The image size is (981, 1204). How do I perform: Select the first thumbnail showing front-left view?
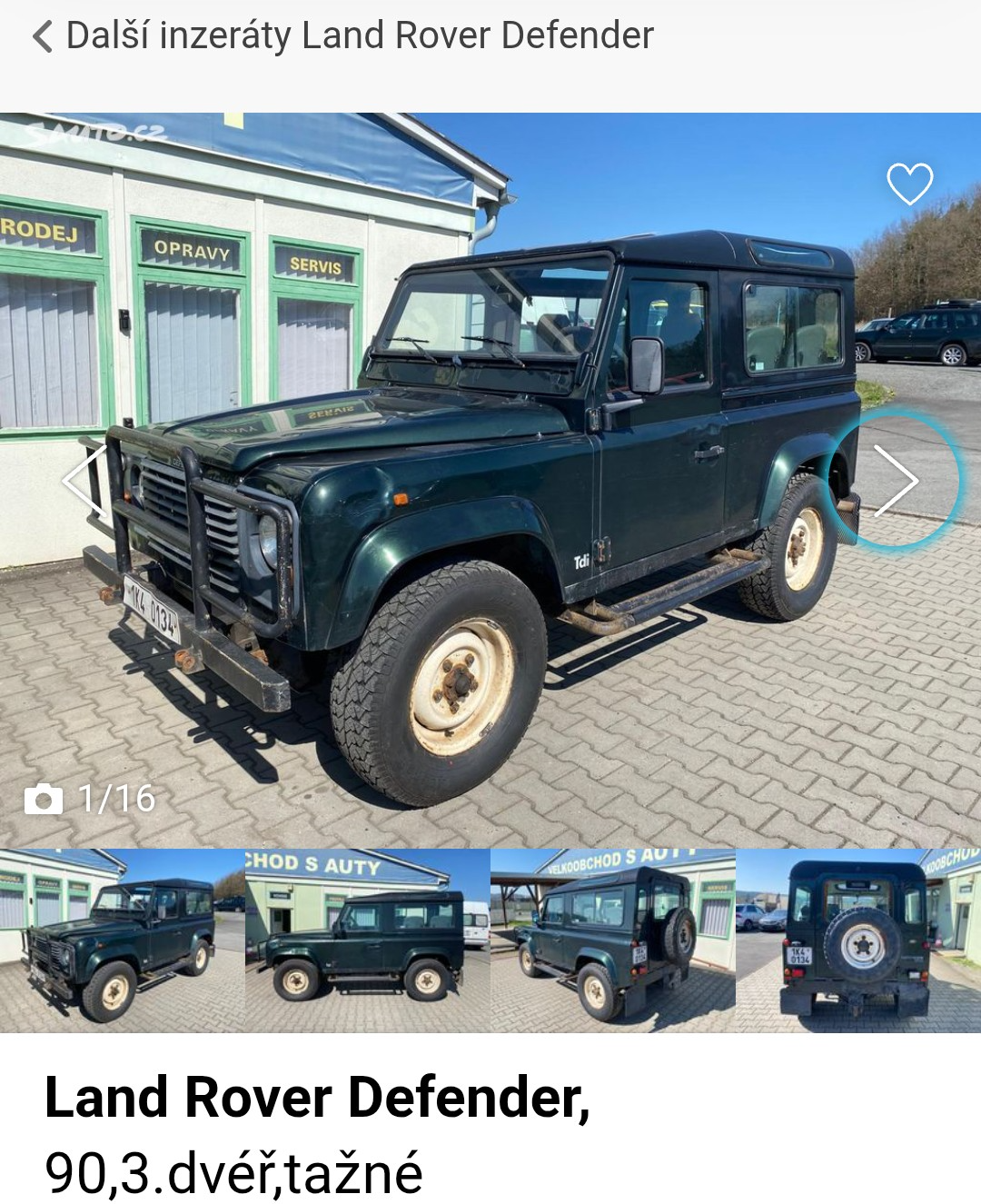pyautogui.click(x=122, y=941)
